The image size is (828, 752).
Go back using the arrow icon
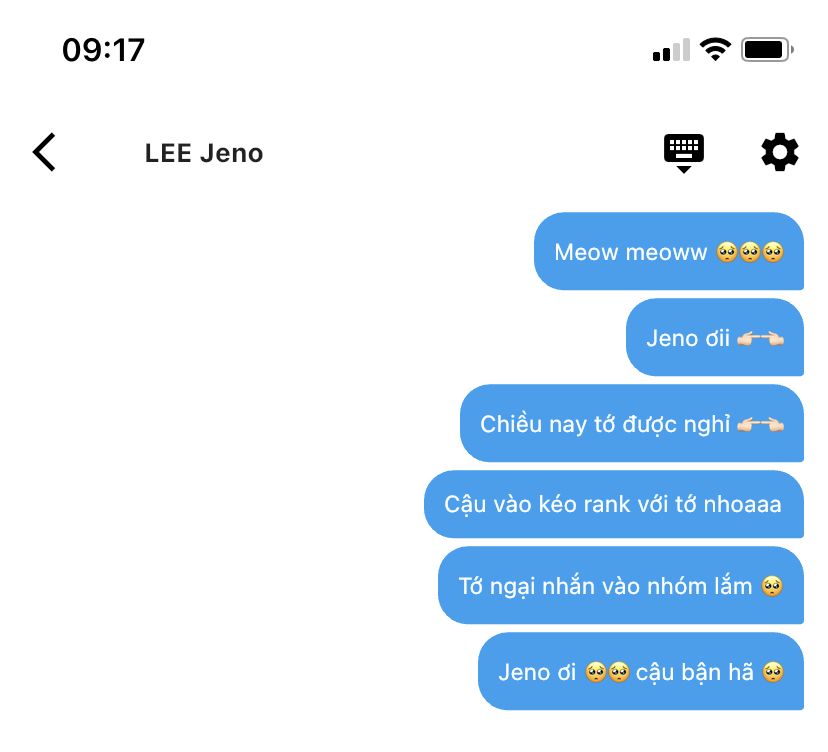45,153
